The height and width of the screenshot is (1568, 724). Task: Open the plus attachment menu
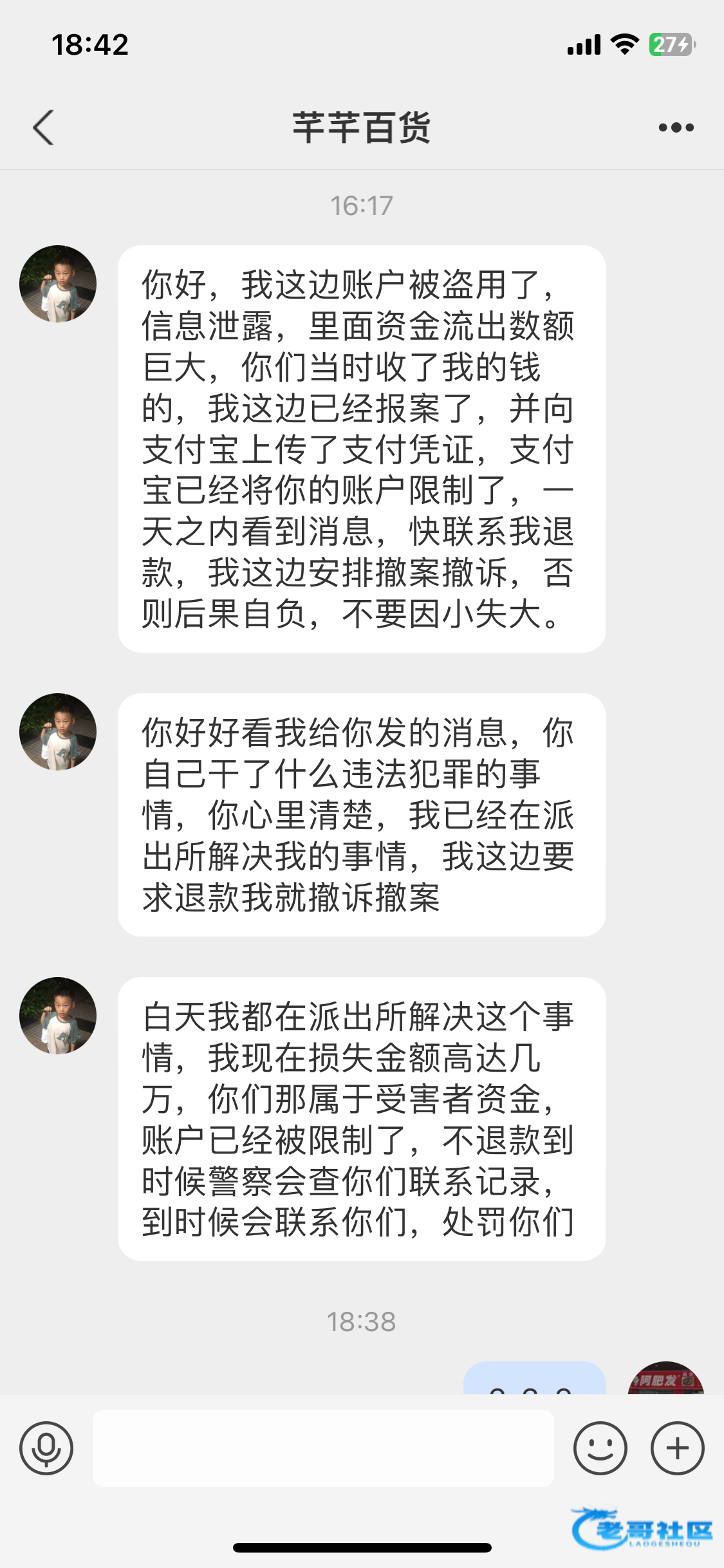tap(677, 1448)
